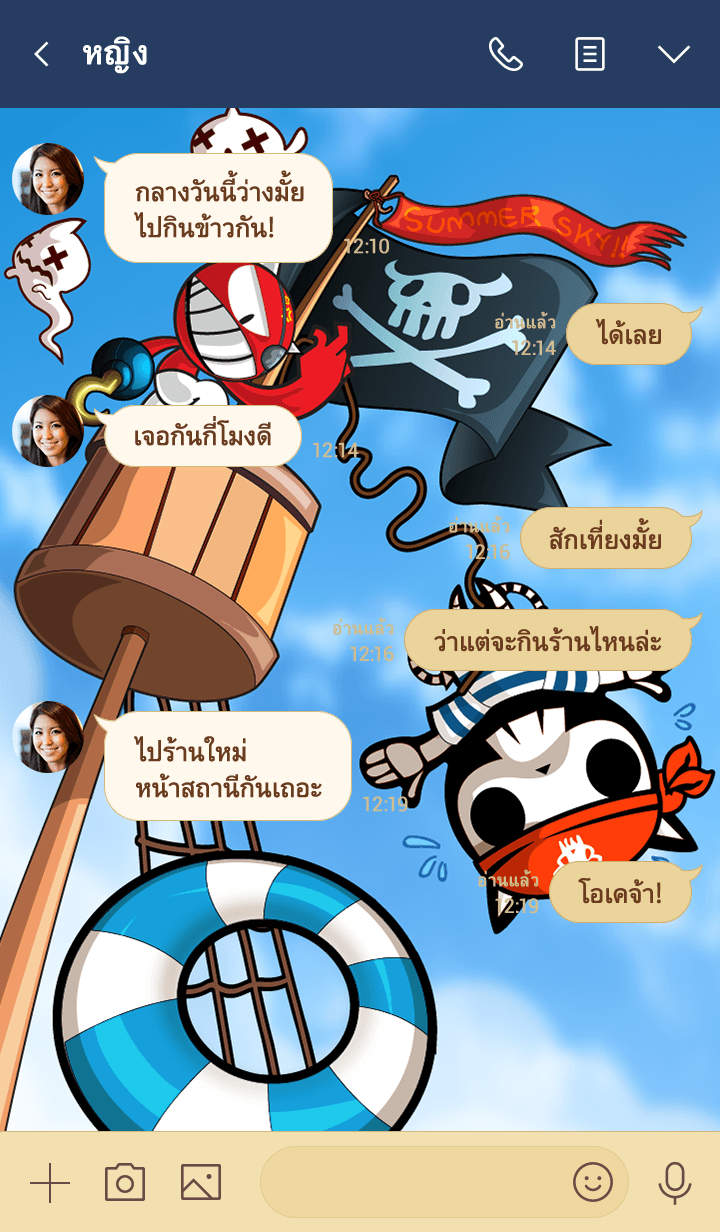Open the chat notes icon
This screenshot has height=1232, width=720.
590,54
